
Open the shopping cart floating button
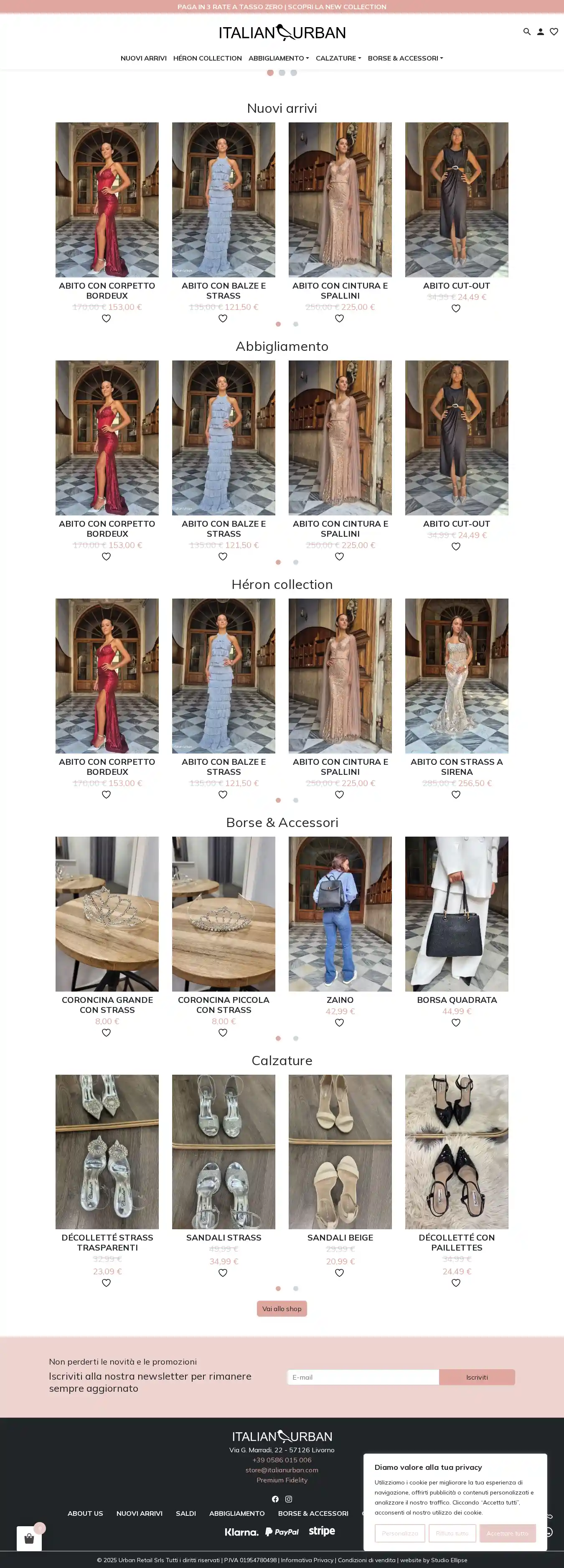pyautogui.click(x=29, y=1539)
